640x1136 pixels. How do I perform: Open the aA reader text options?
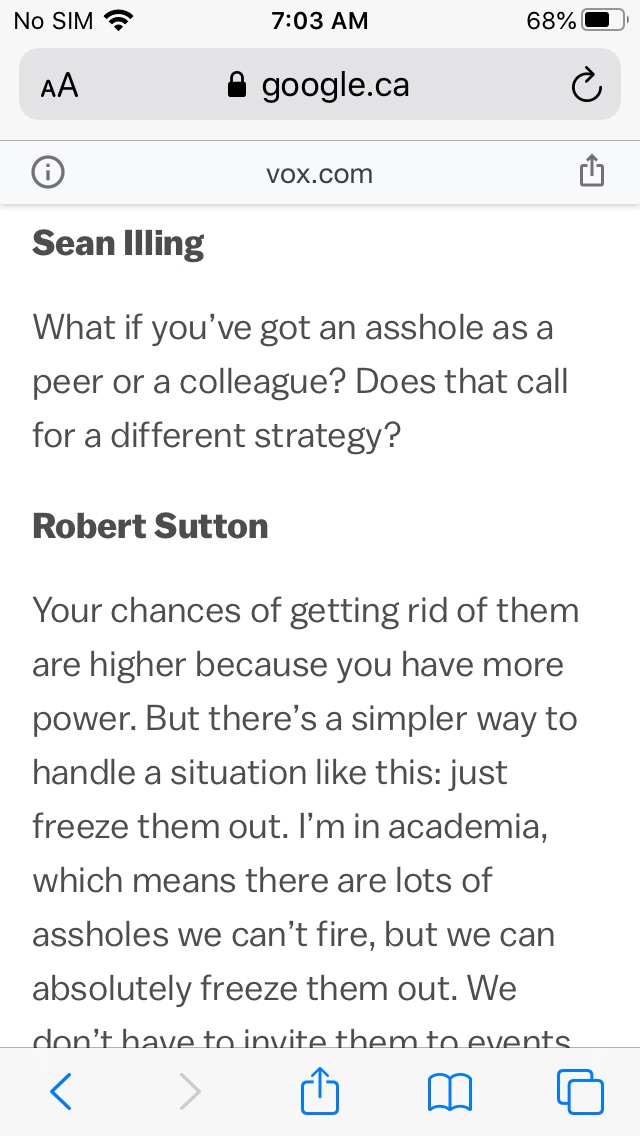(60, 86)
